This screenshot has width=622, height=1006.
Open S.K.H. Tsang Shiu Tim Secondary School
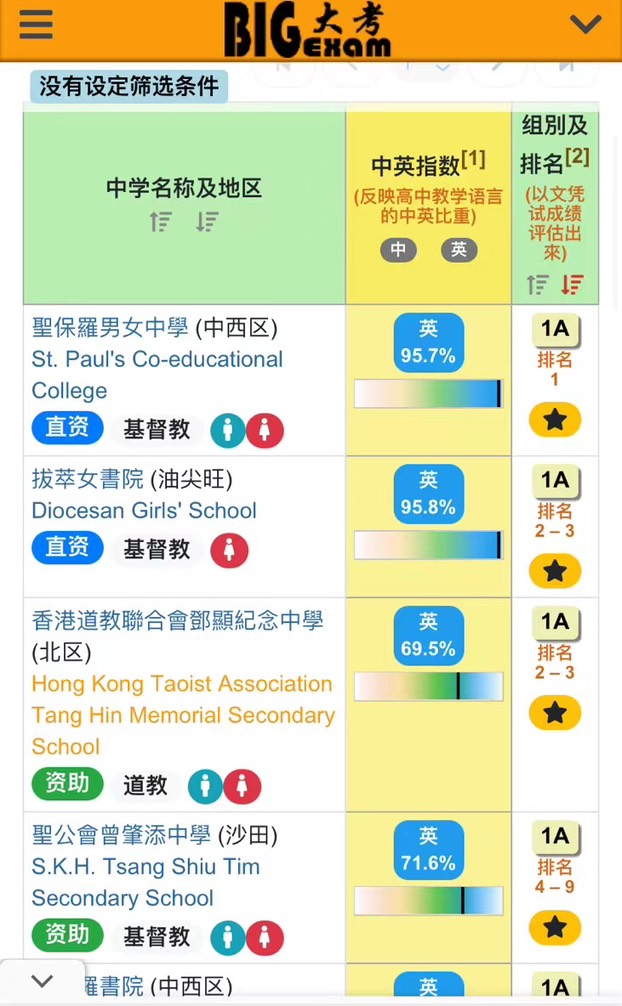(145, 867)
